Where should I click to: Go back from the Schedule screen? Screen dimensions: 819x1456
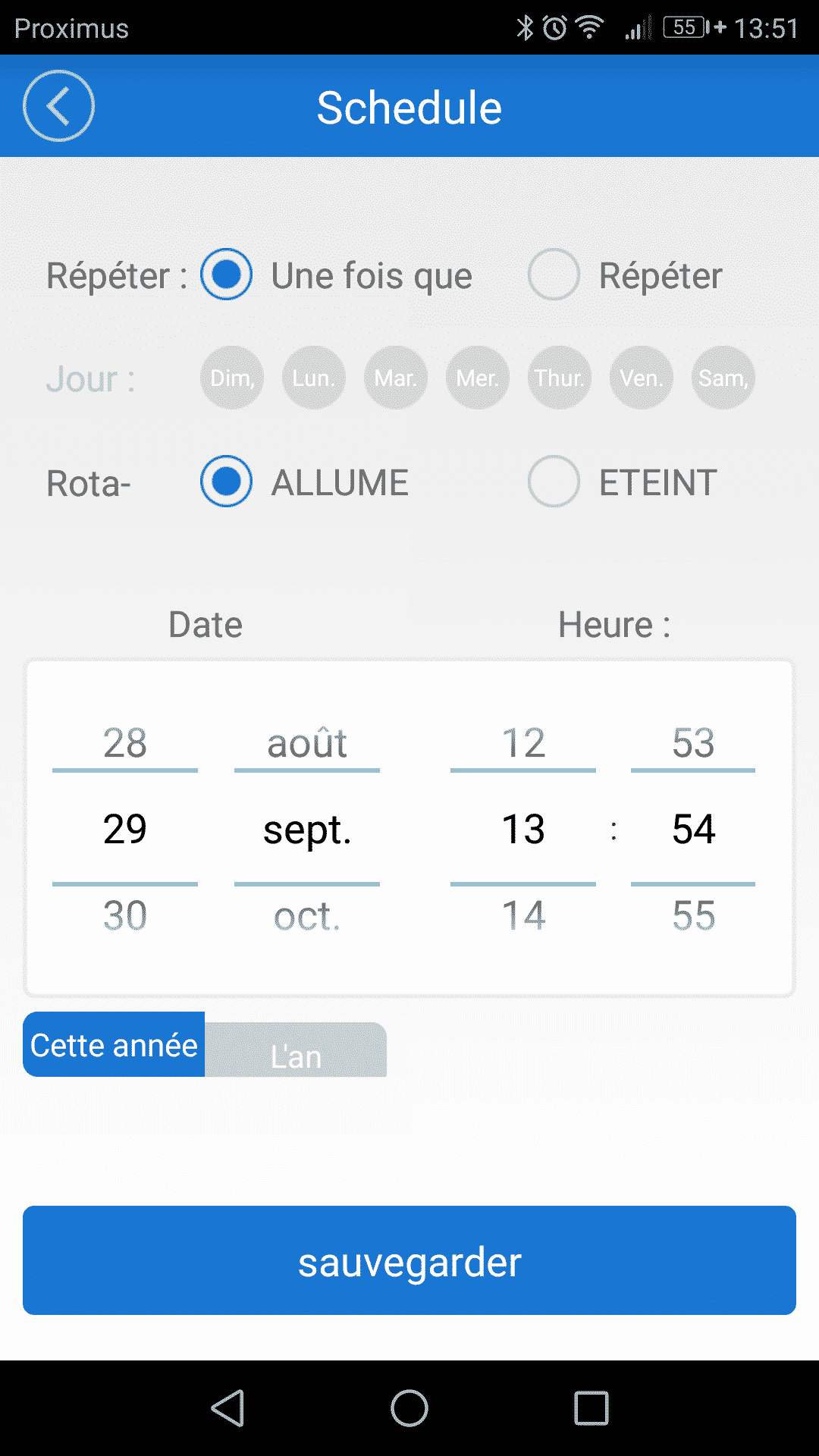(x=58, y=106)
